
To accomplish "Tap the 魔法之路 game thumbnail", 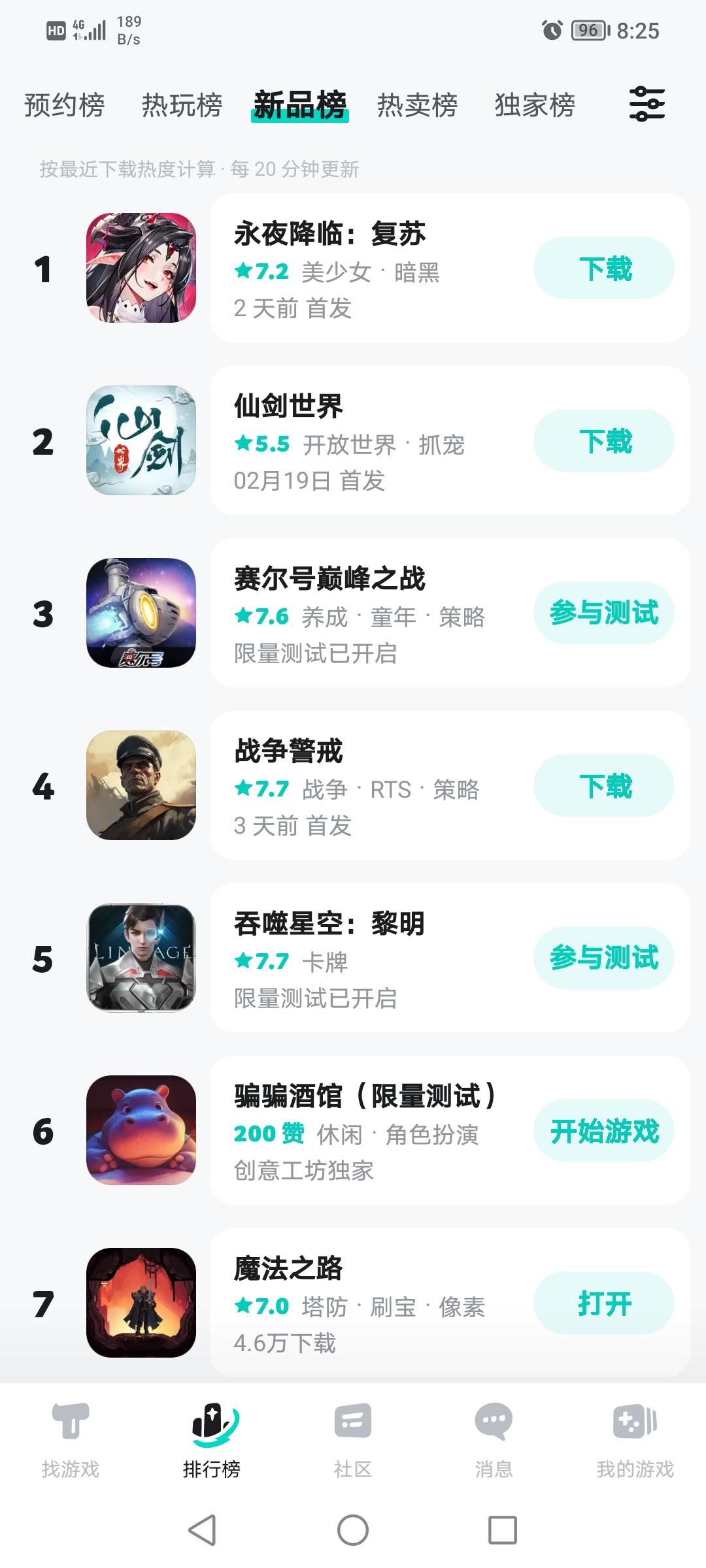I will click(141, 1302).
